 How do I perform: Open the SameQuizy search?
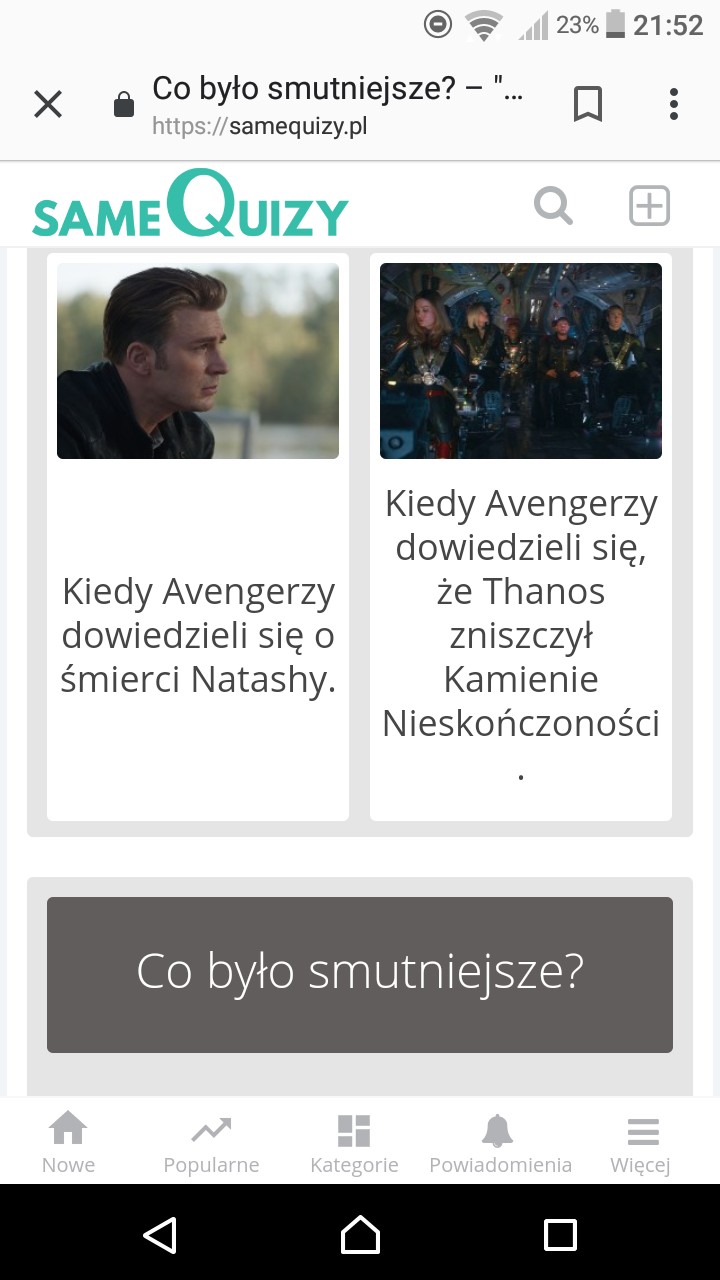553,206
